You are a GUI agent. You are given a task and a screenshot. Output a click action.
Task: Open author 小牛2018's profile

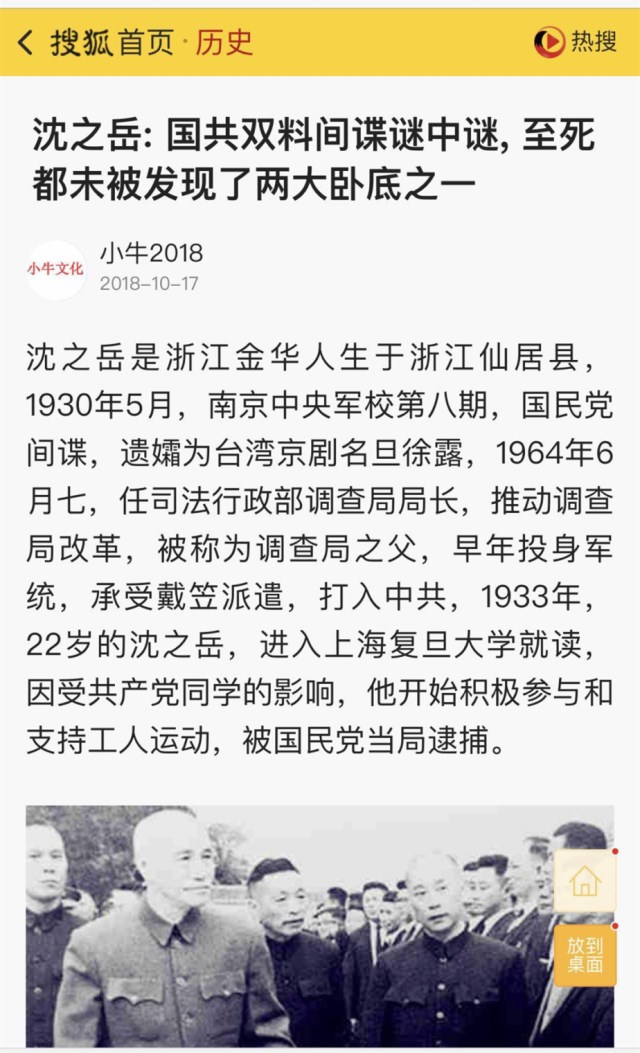tap(151, 253)
